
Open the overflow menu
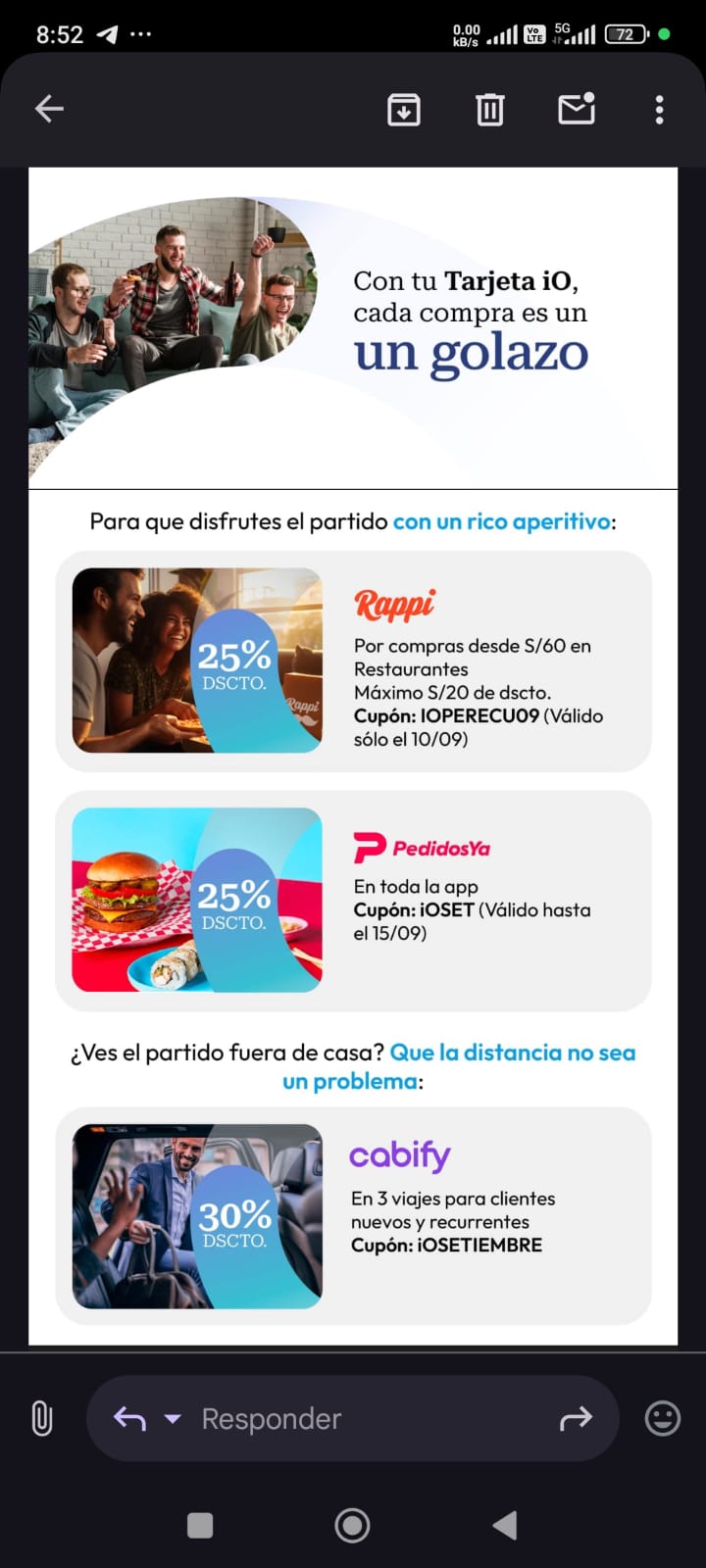659,109
